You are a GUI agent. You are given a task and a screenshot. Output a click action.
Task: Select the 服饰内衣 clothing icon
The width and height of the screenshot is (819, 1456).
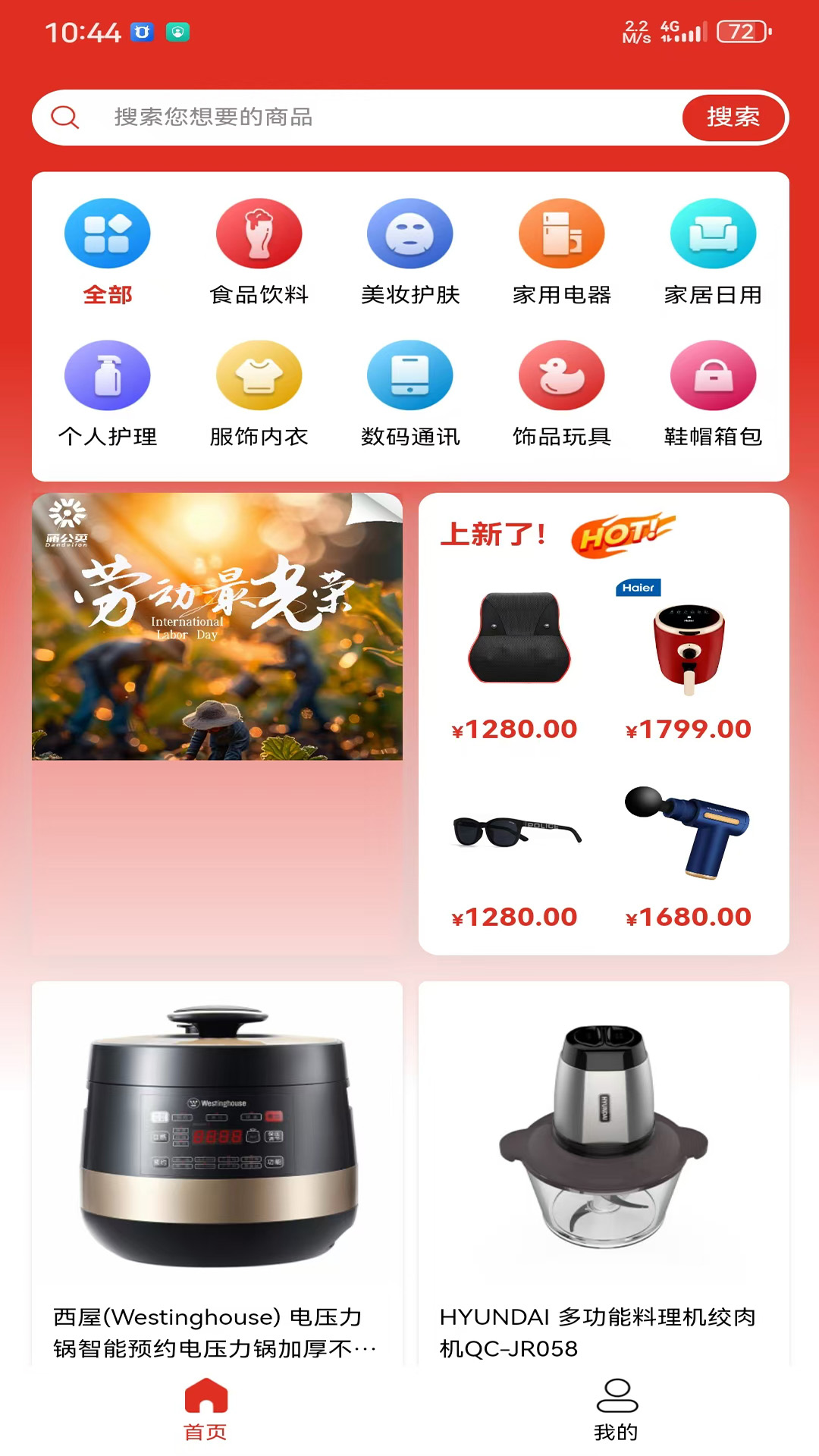point(259,375)
